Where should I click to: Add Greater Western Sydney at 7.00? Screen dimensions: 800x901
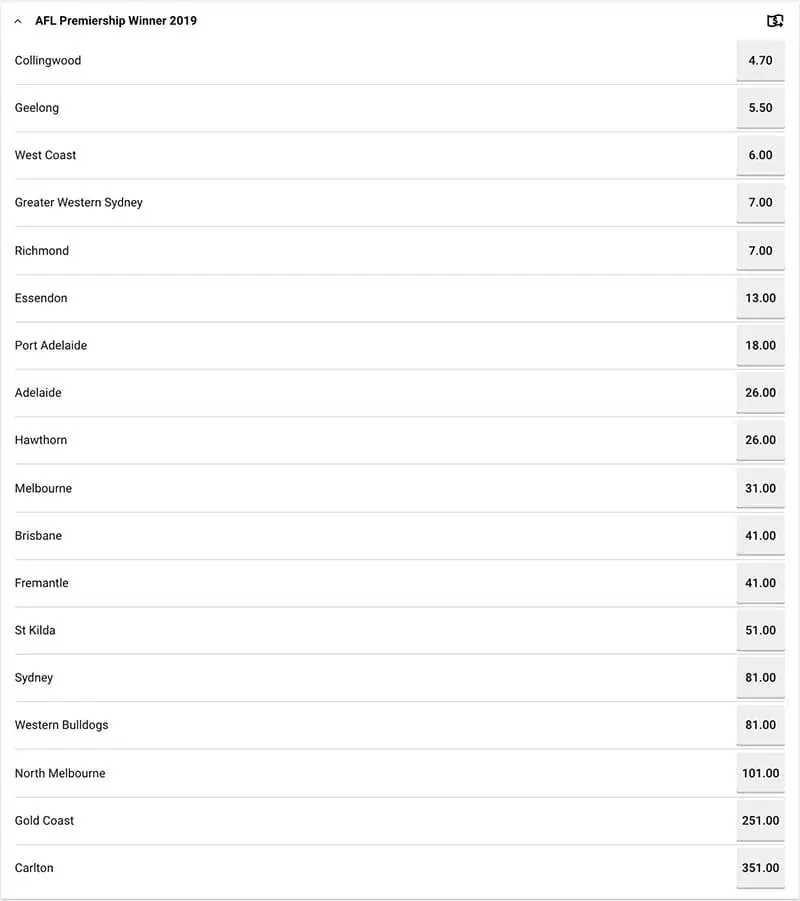760,202
